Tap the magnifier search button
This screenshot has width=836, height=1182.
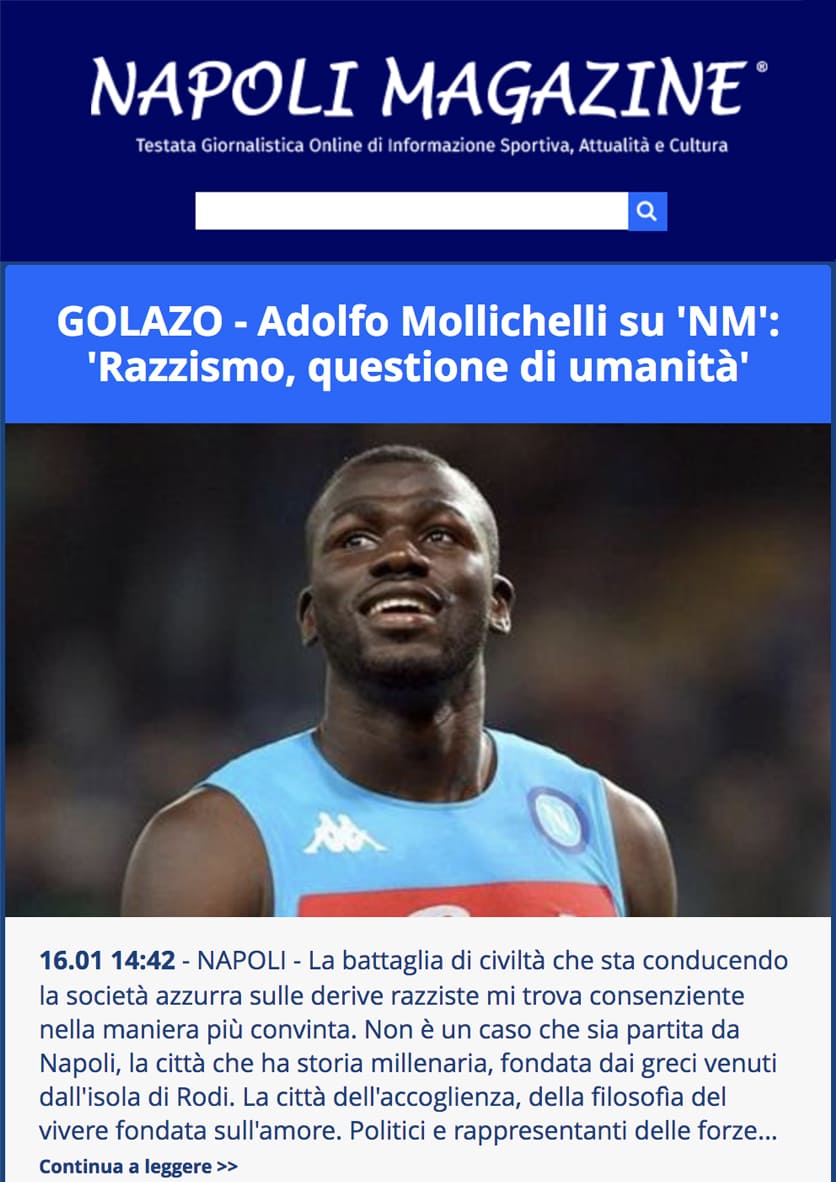647,211
